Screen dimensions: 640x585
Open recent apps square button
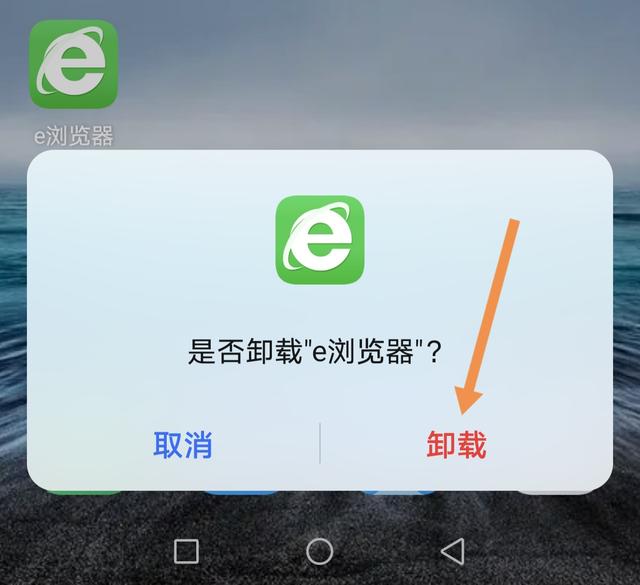pyautogui.click(x=186, y=551)
